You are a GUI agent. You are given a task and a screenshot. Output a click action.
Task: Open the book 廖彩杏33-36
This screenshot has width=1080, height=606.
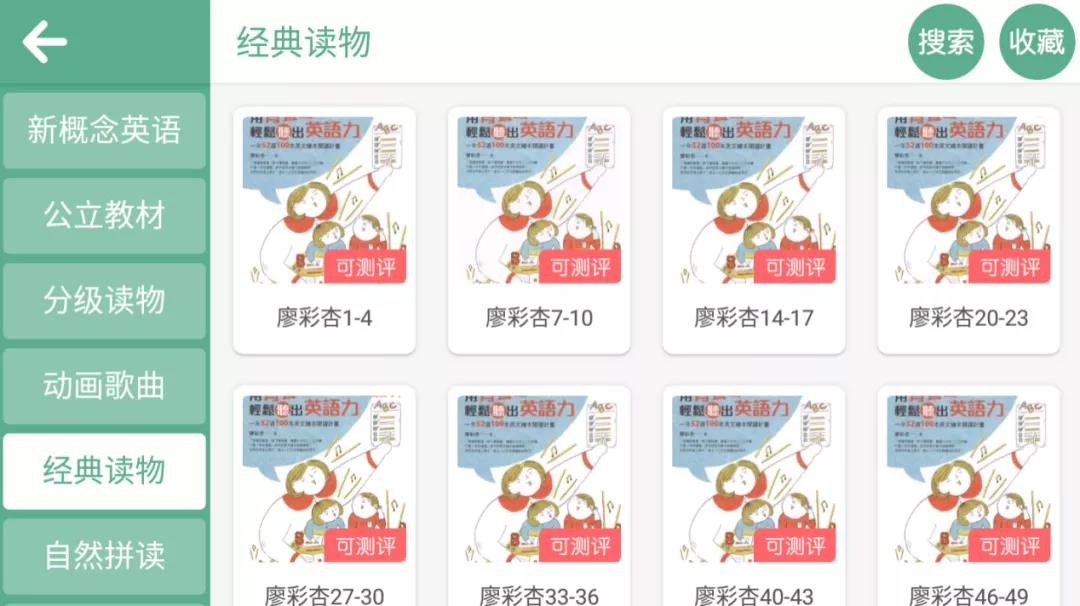[x=539, y=495]
